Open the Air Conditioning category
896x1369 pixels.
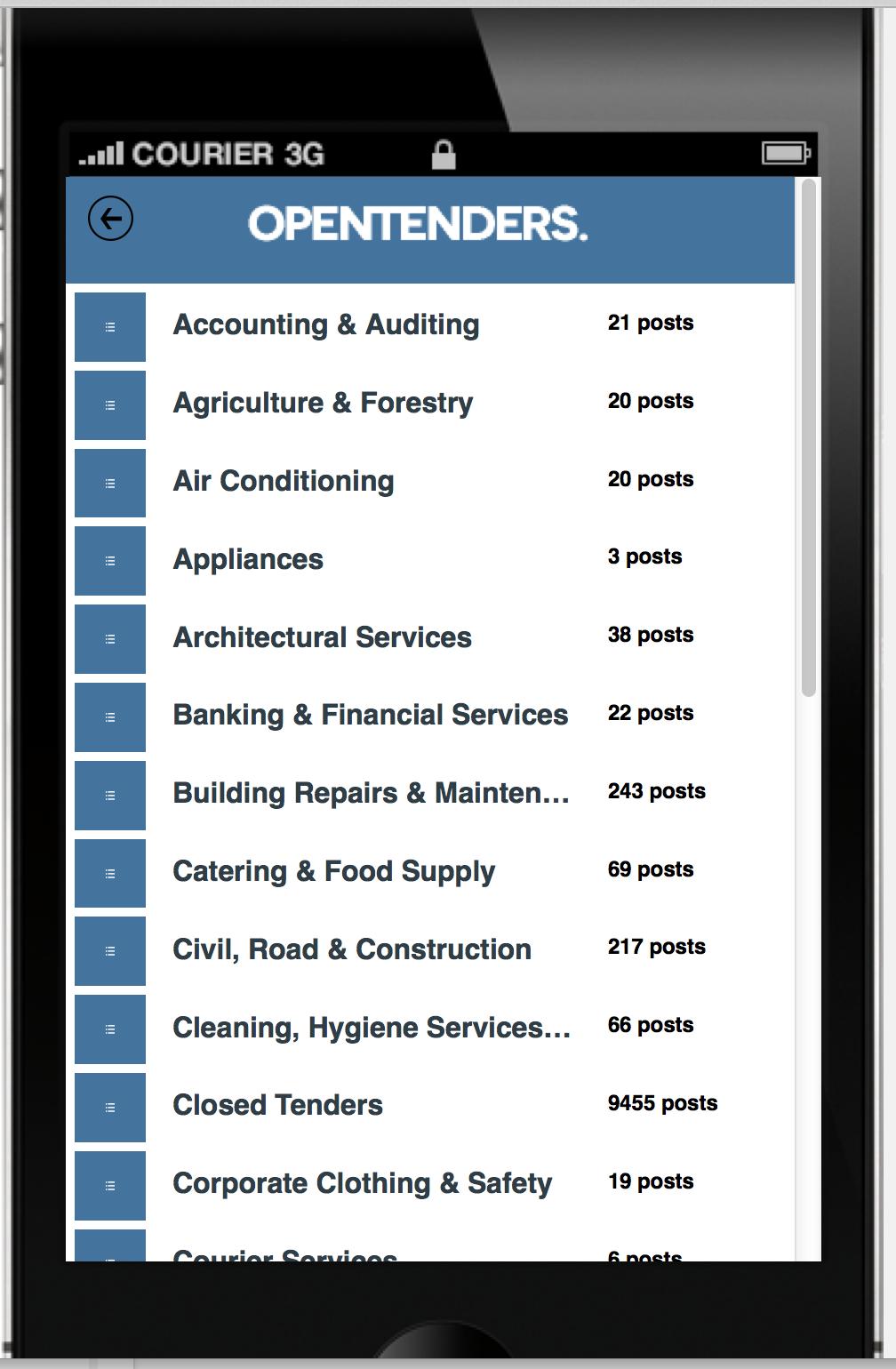point(283,482)
